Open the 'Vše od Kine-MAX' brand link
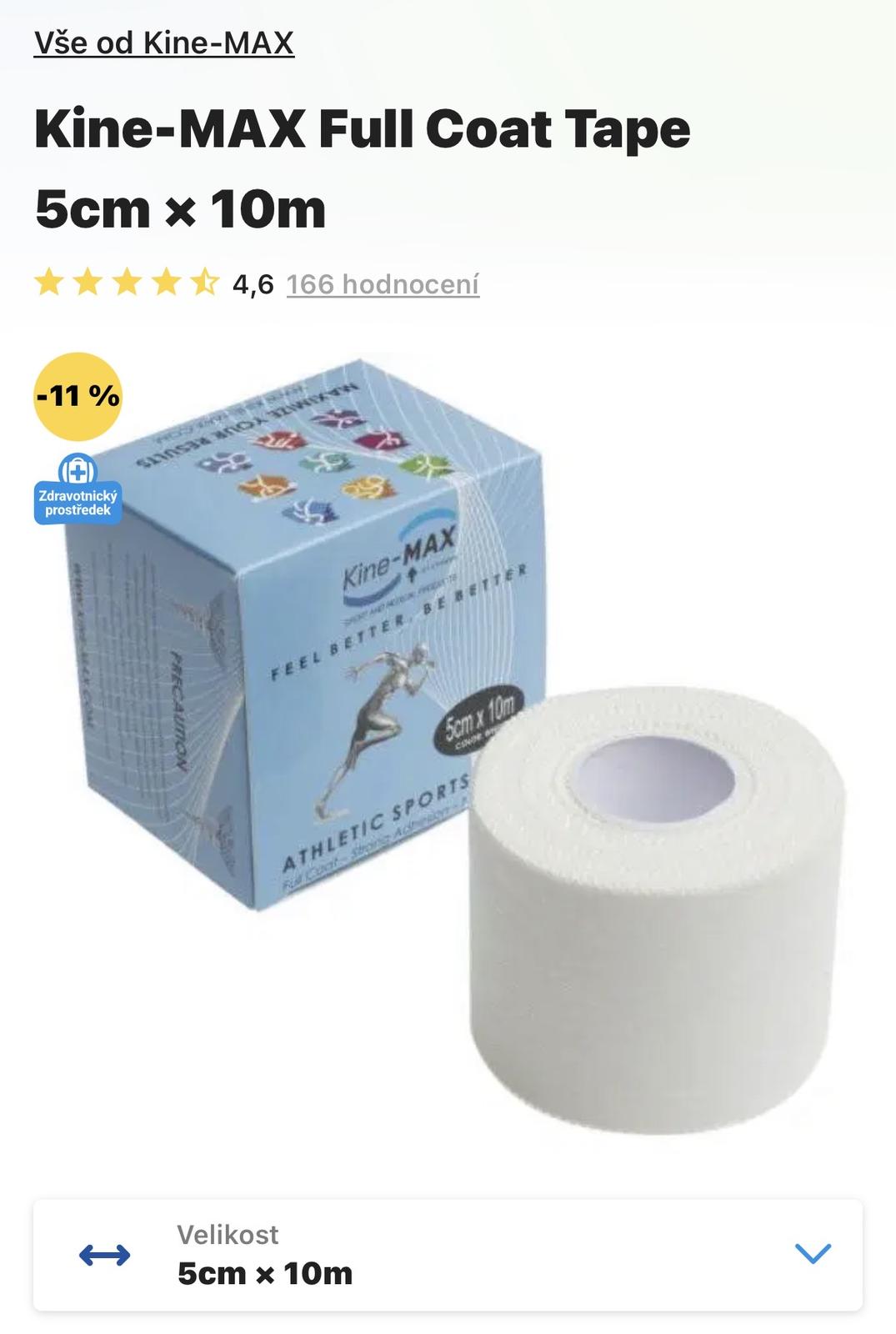 pyautogui.click(x=164, y=43)
